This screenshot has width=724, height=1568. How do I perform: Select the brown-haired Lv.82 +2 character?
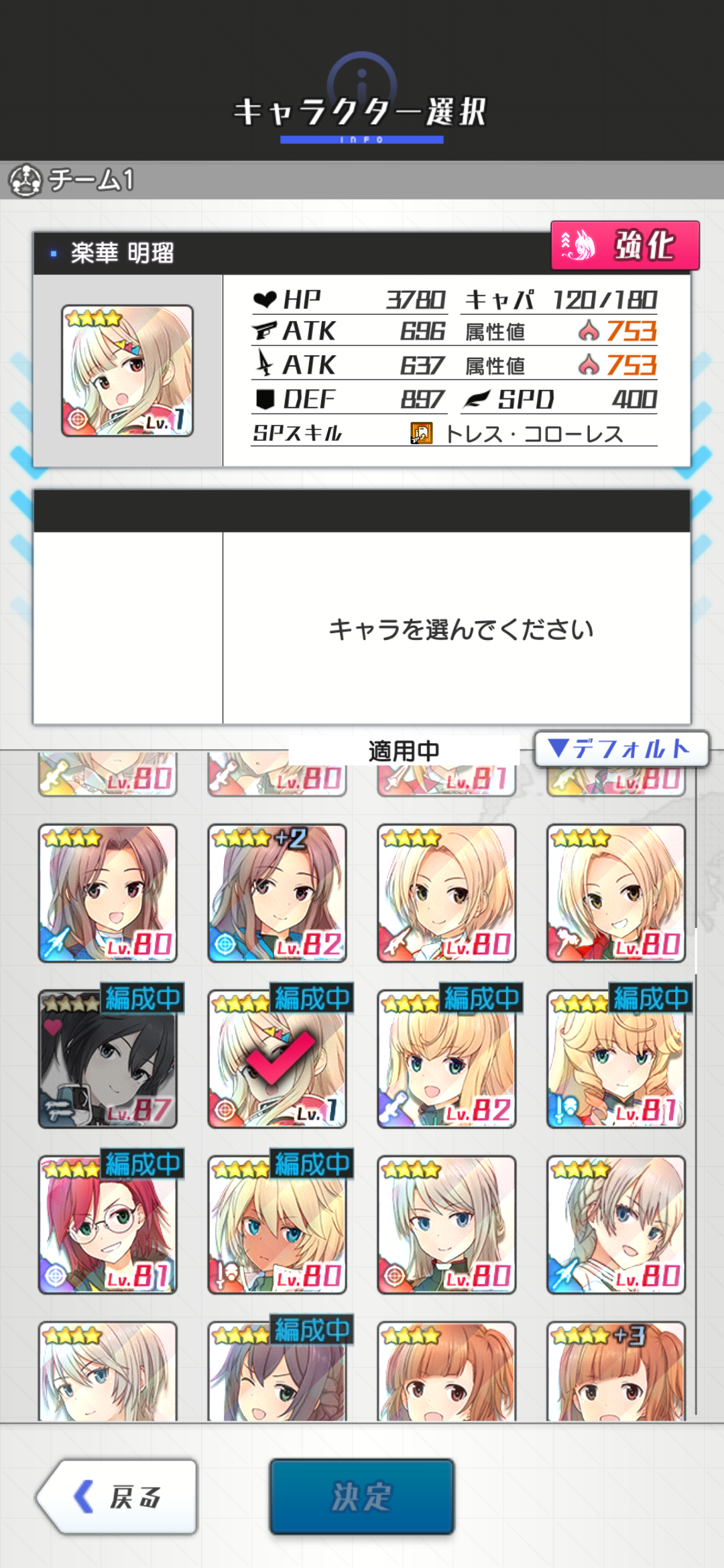(x=277, y=893)
